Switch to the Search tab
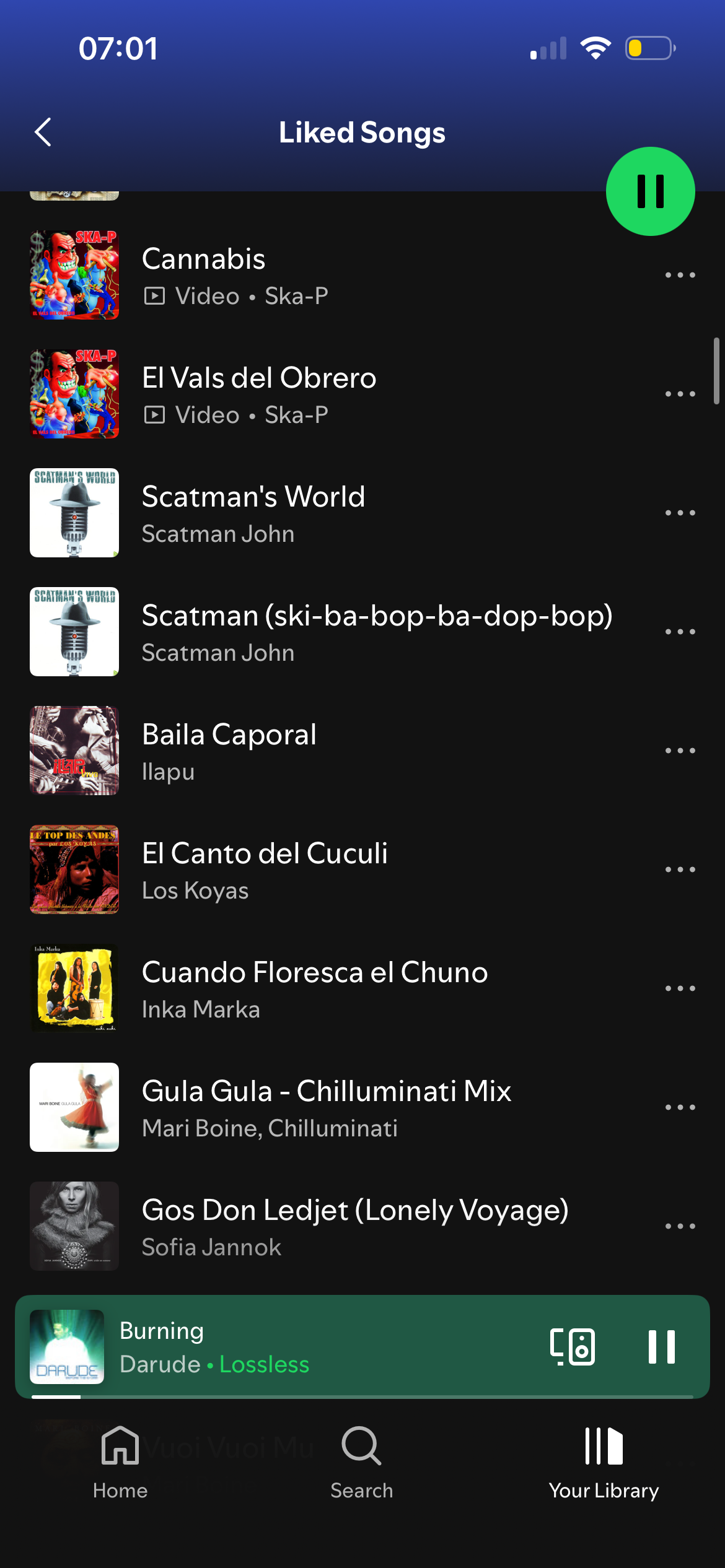 click(x=362, y=1463)
